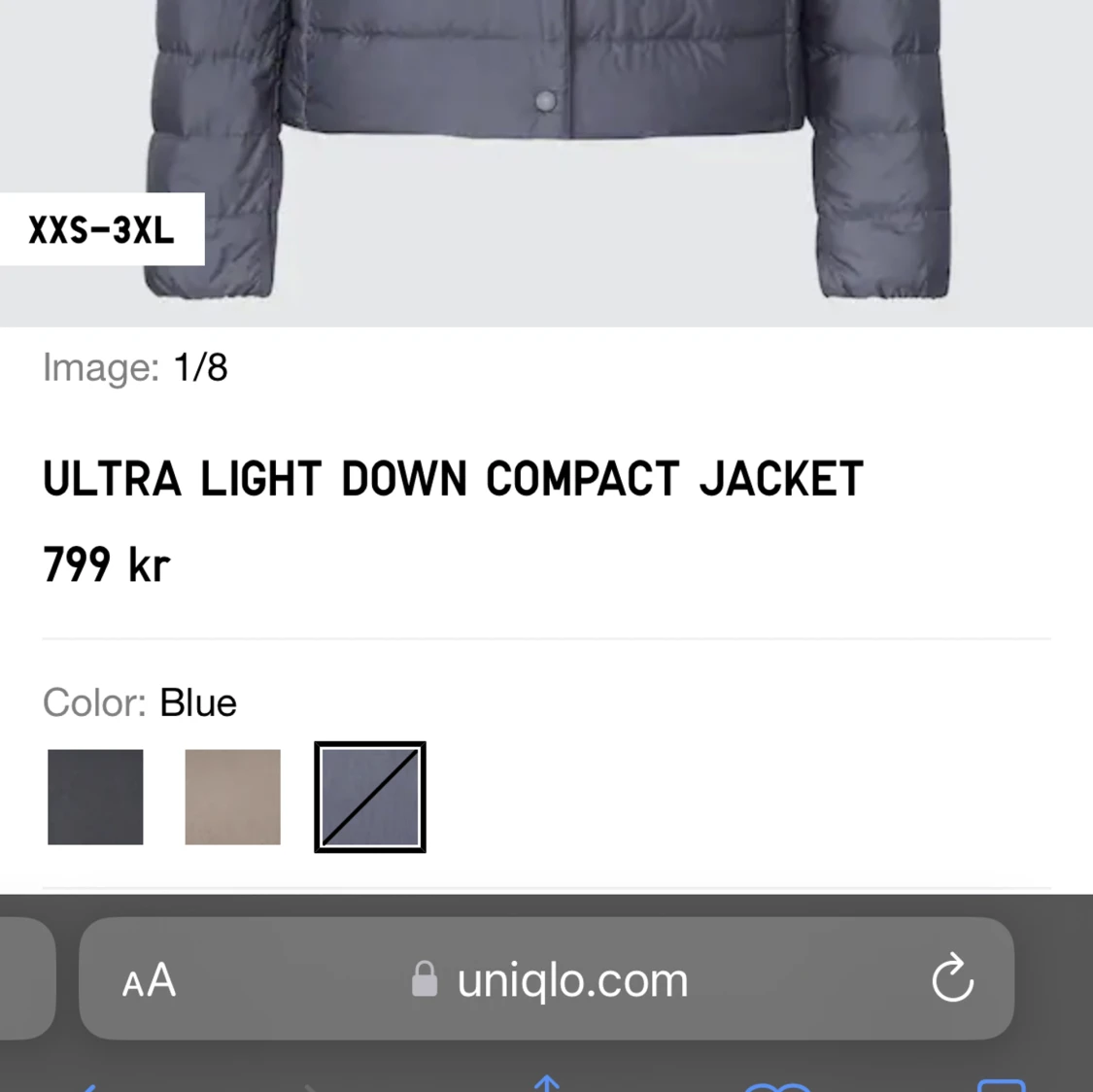Select the blue crossed-out color swatch
Viewport: 1093px width, 1092px height.
pos(370,797)
